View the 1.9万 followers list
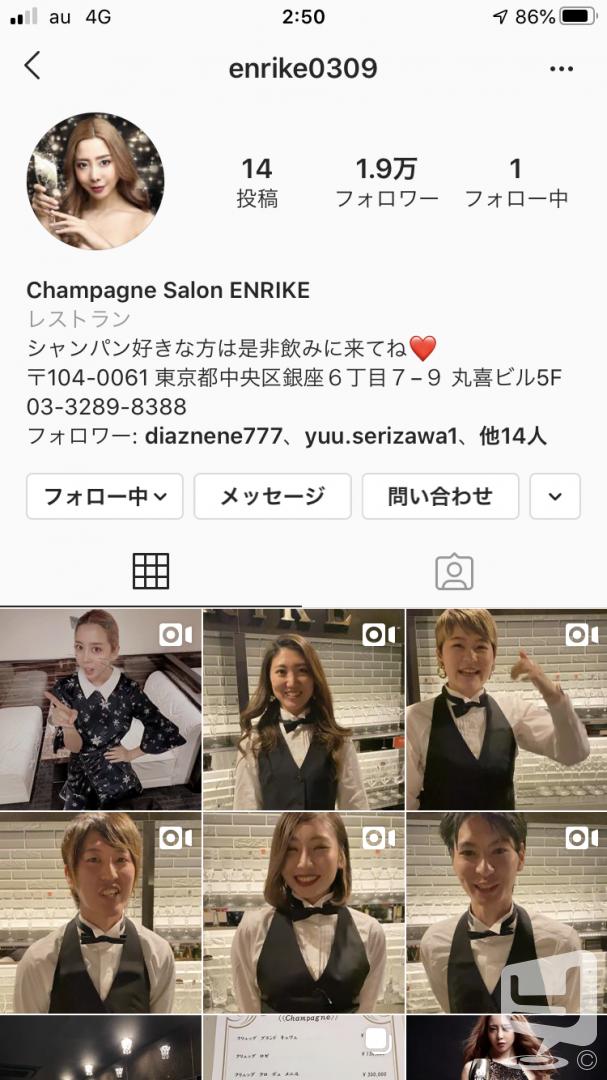607x1080 pixels. coord(387,183)
